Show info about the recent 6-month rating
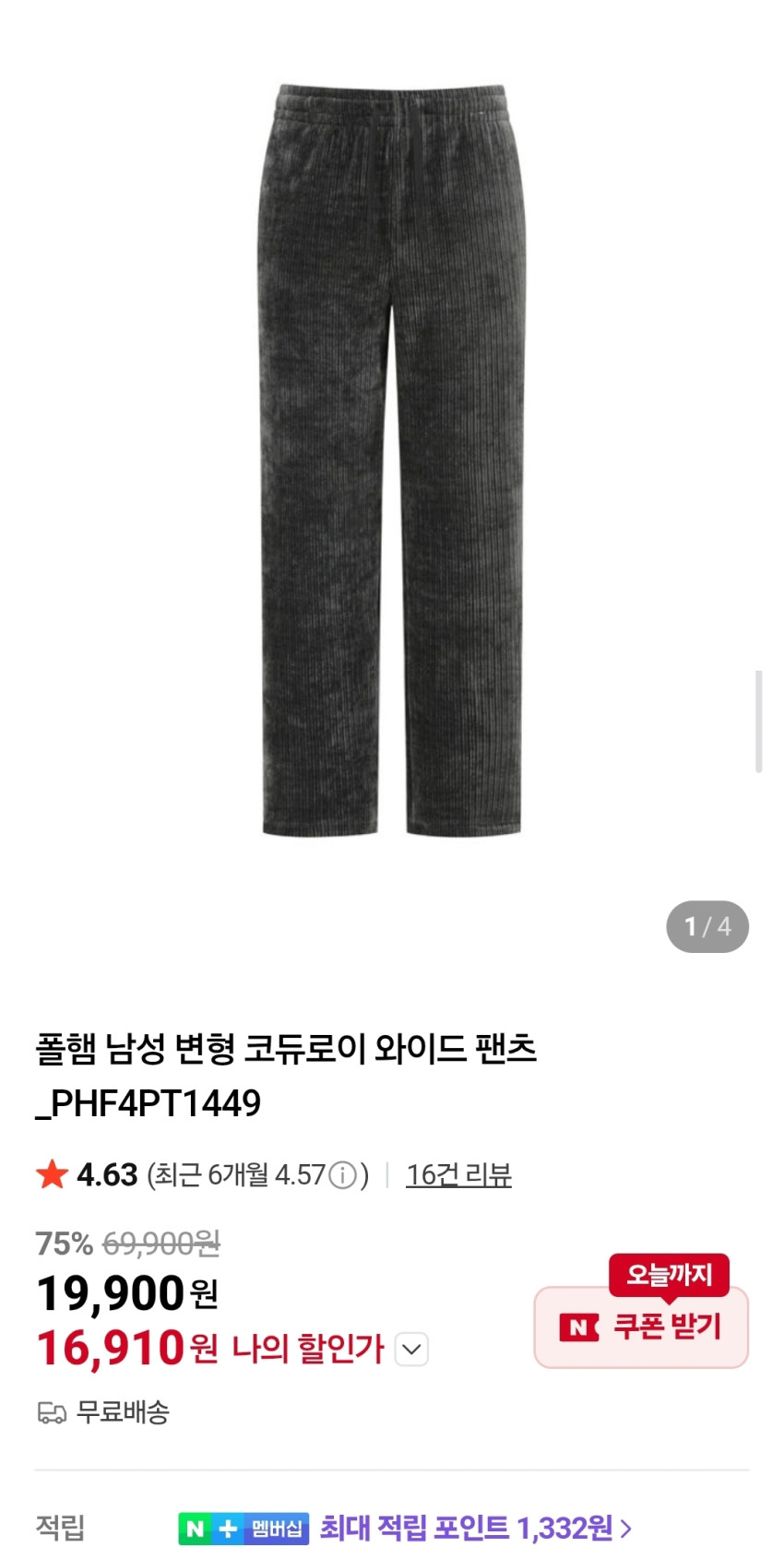Image resolution: width=784 pixels, height=1559 pixels. coord(343,1175)
